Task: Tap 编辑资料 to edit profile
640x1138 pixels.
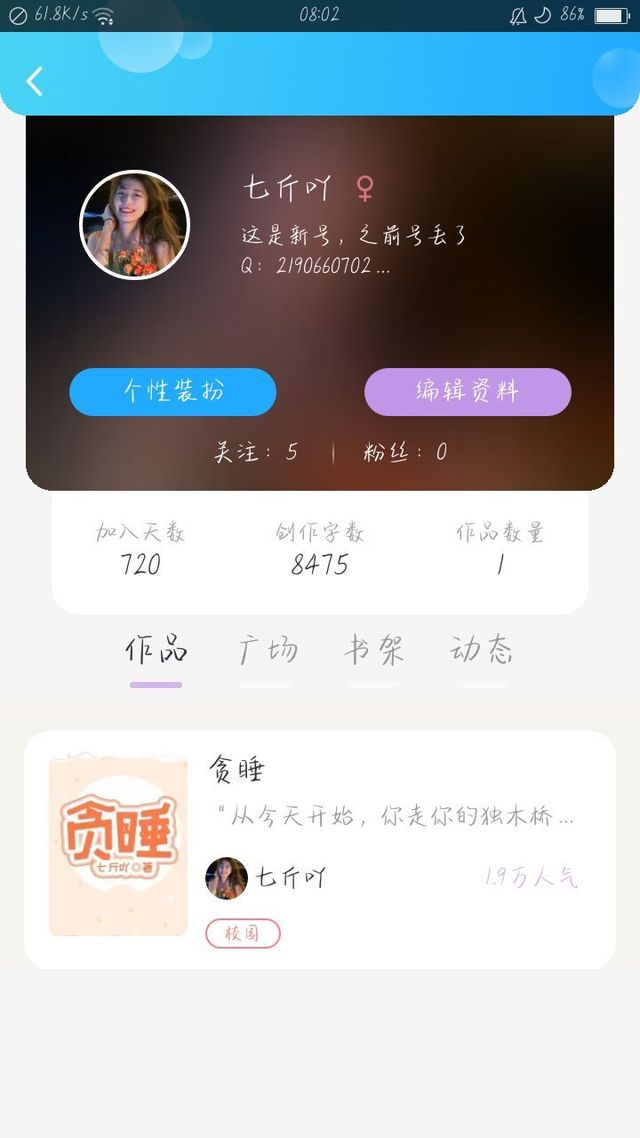Action: (x=467, y=391)
